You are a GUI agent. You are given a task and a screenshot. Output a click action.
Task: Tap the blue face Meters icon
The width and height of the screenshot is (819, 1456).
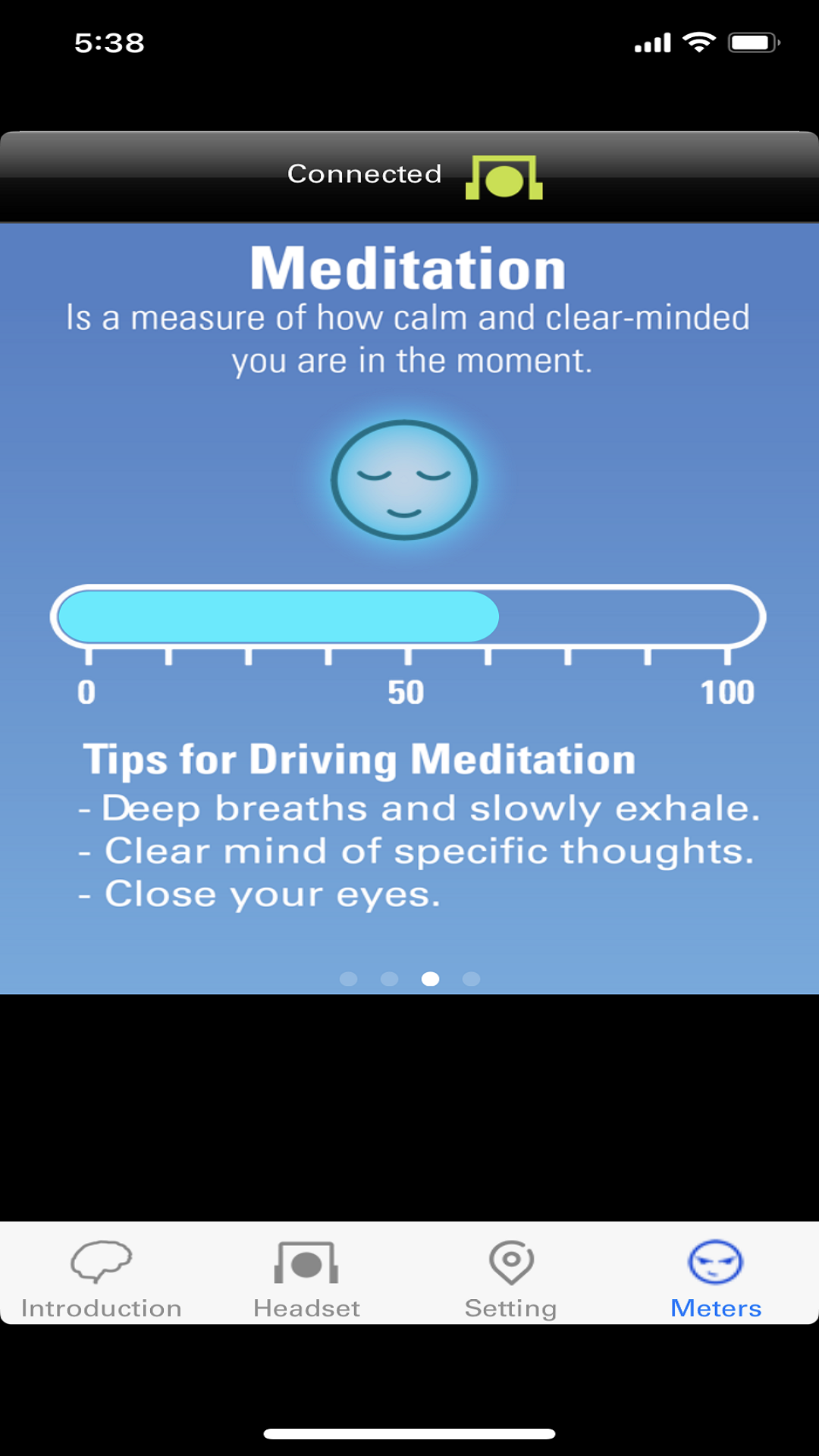click(x=715, y=1255)
